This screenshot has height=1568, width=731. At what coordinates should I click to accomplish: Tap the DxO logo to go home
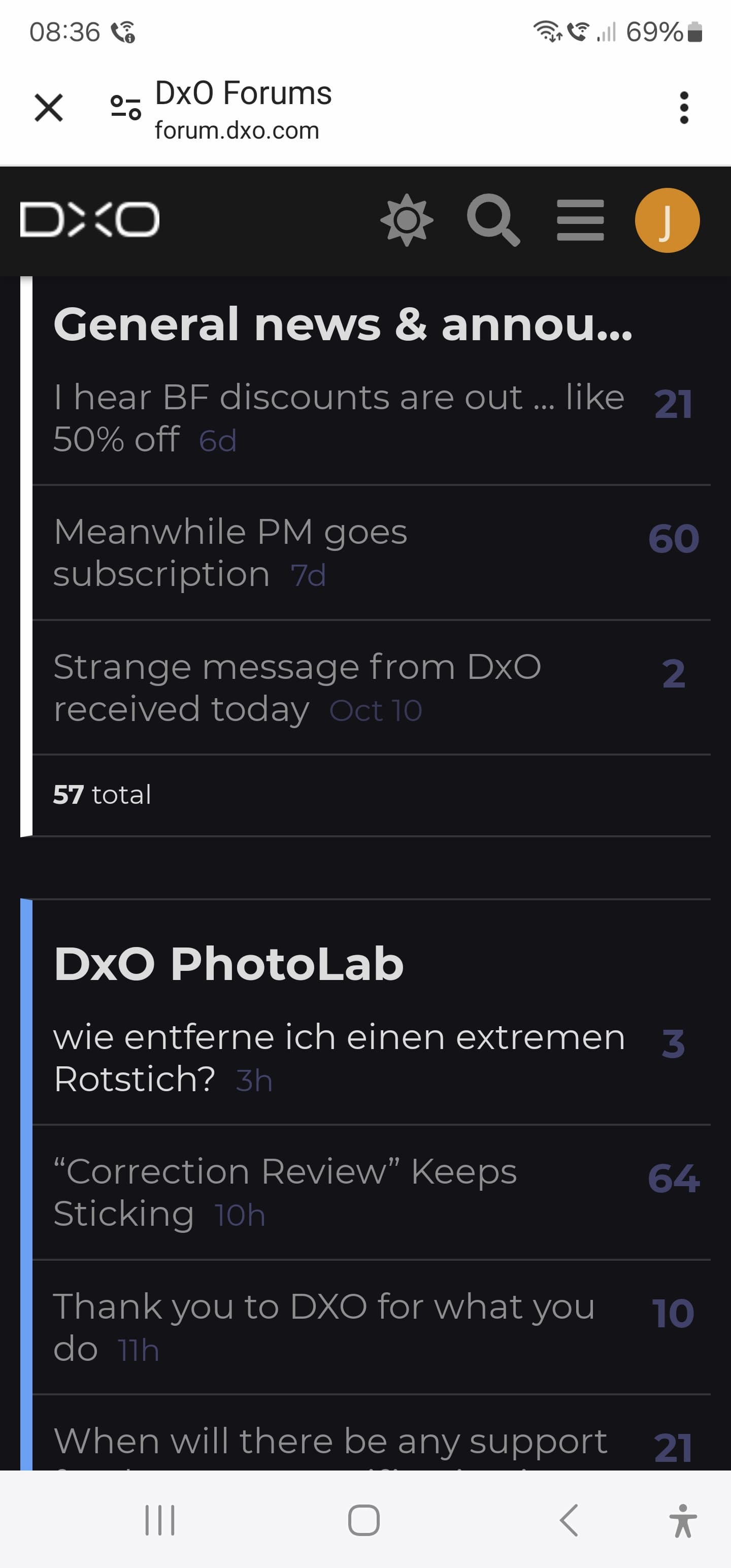90,220
